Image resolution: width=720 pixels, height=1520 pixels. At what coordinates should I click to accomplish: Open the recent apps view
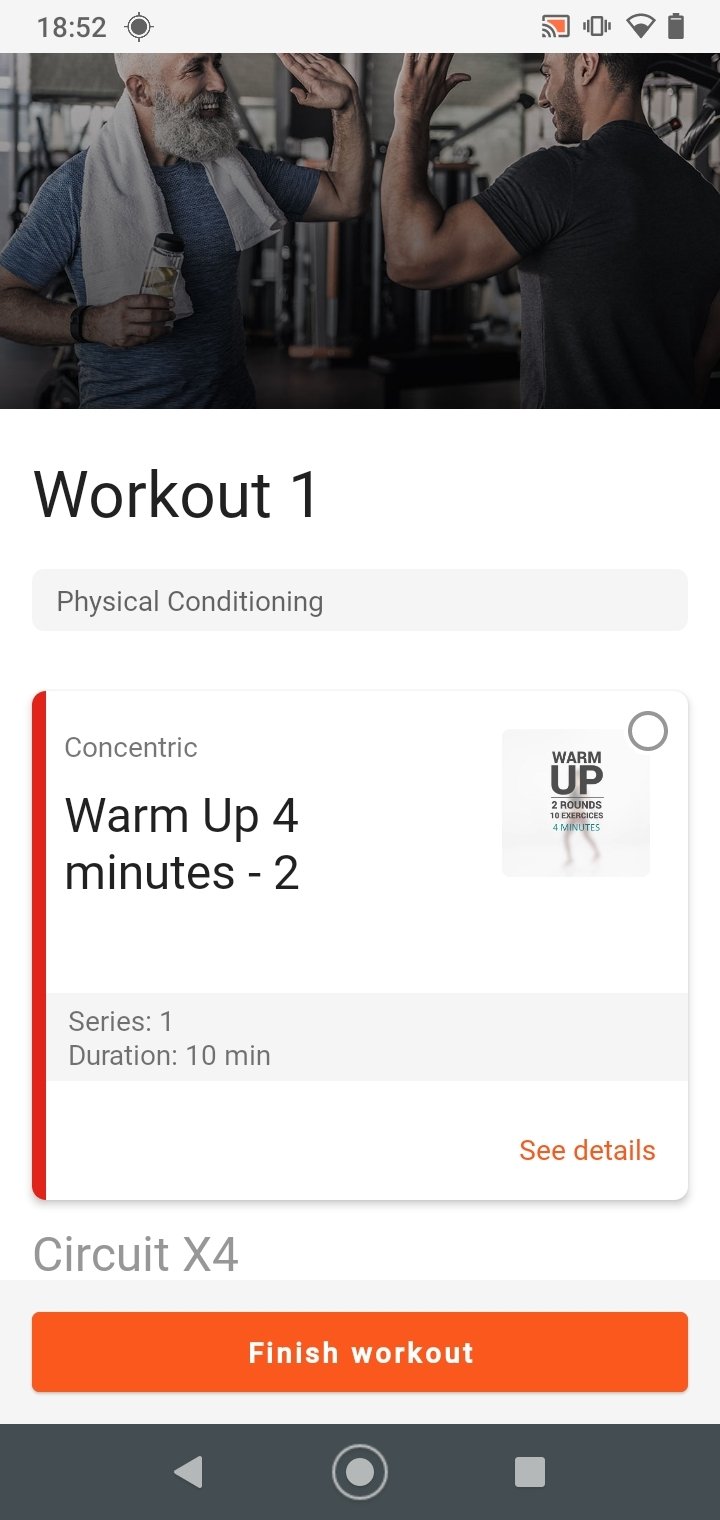tap(530, 1472)
